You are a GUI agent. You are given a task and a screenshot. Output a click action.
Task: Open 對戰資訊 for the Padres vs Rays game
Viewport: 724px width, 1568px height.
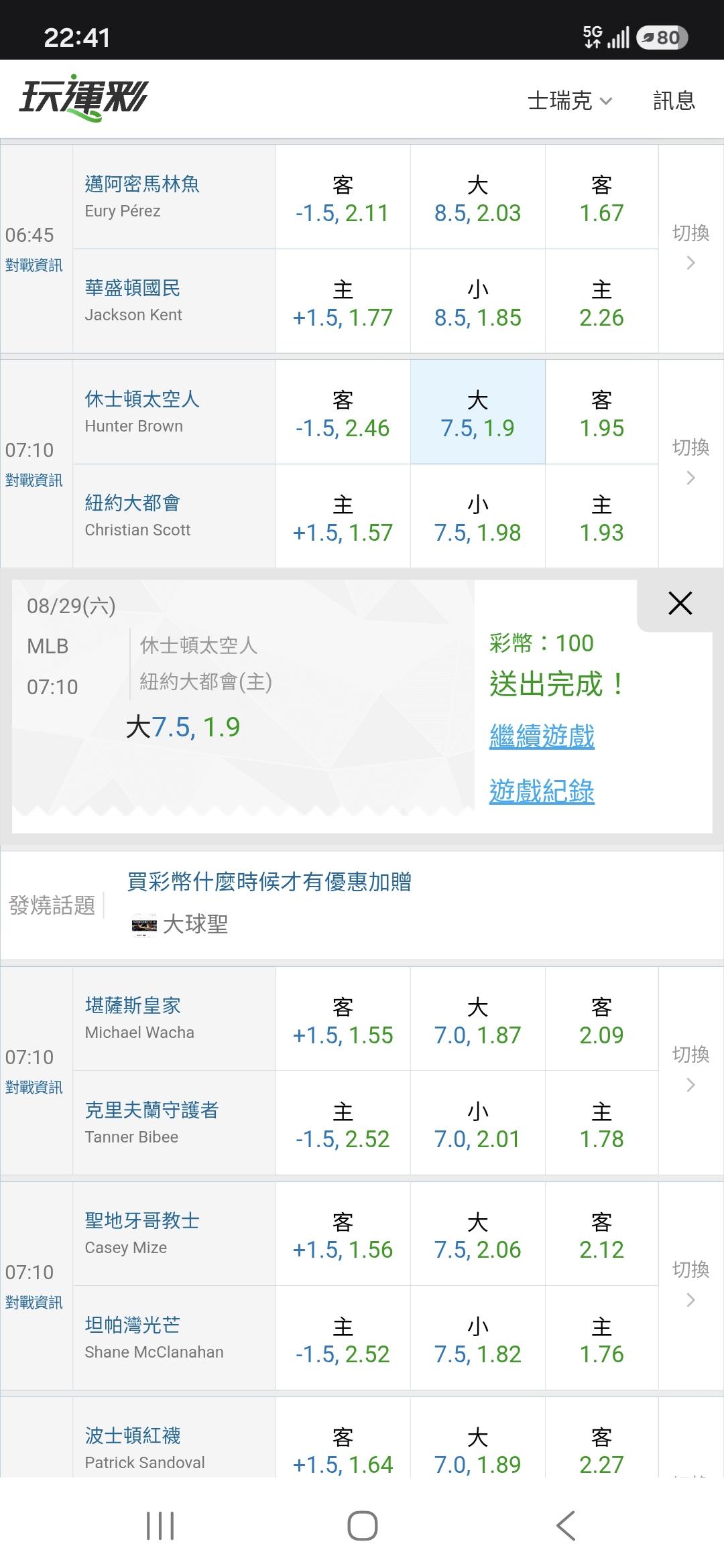pyautogui.click(x=34, y=1303)
